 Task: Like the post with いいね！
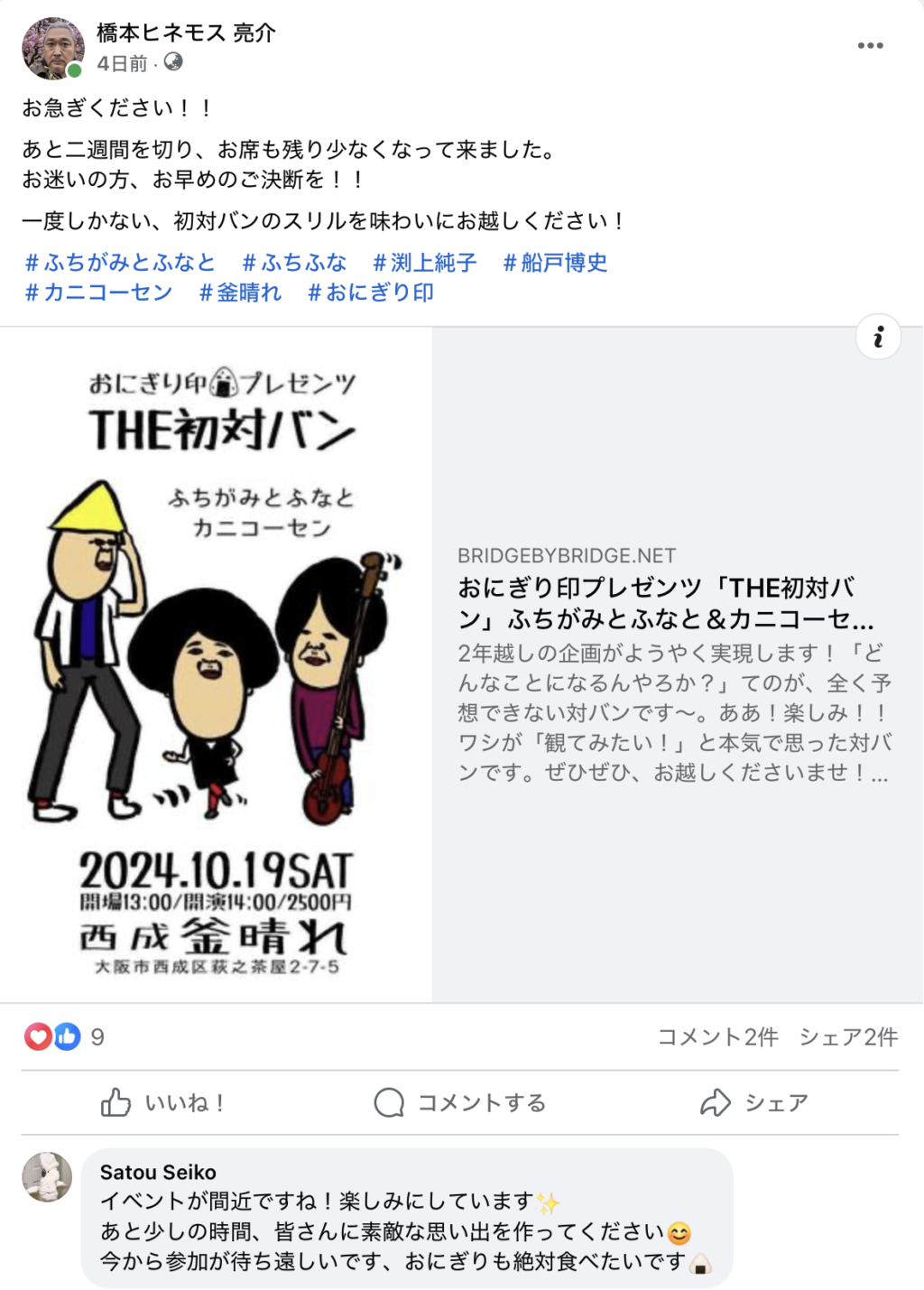162,1102
